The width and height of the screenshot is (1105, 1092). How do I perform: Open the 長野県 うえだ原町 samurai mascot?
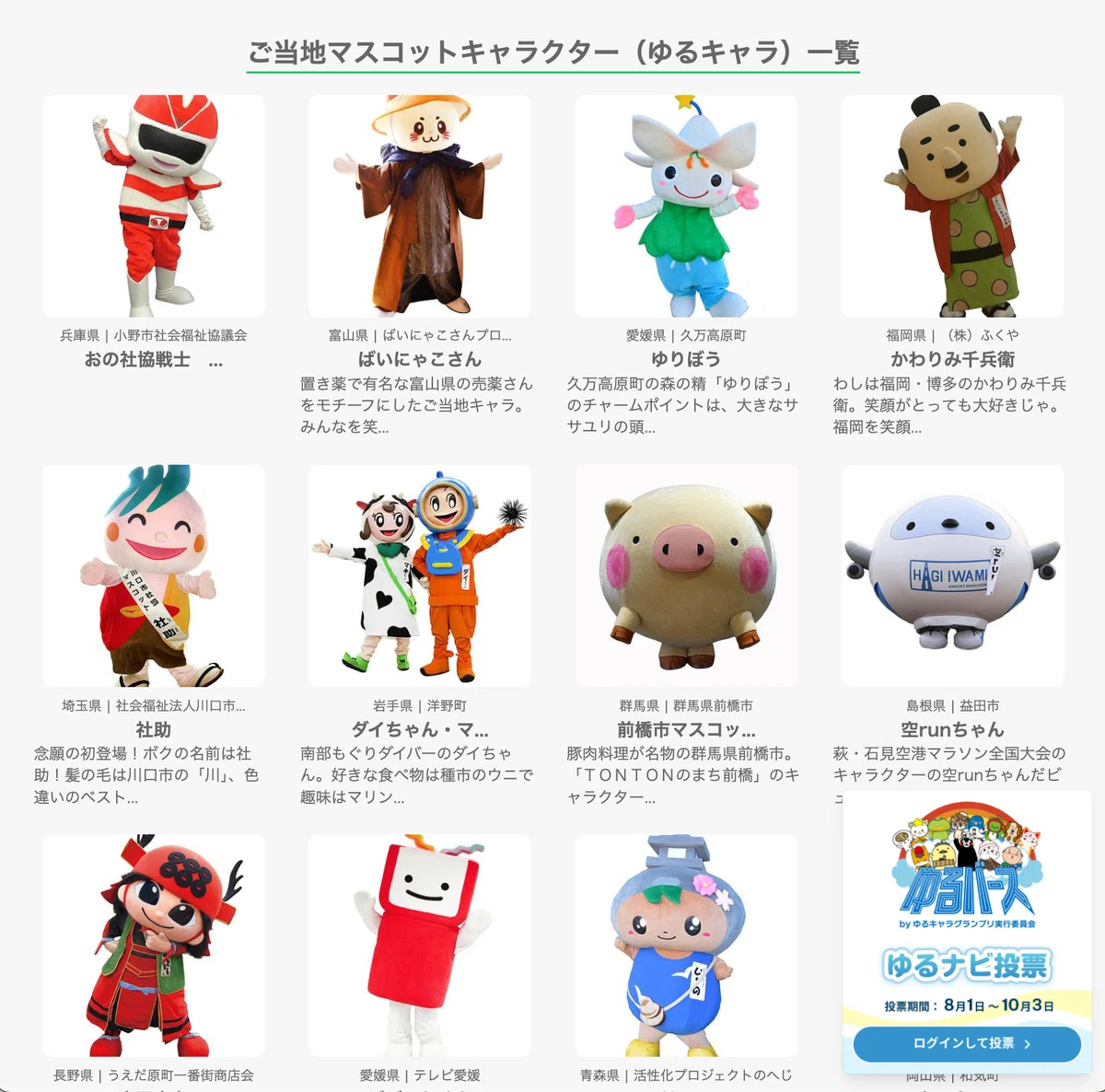coord(154,962)
